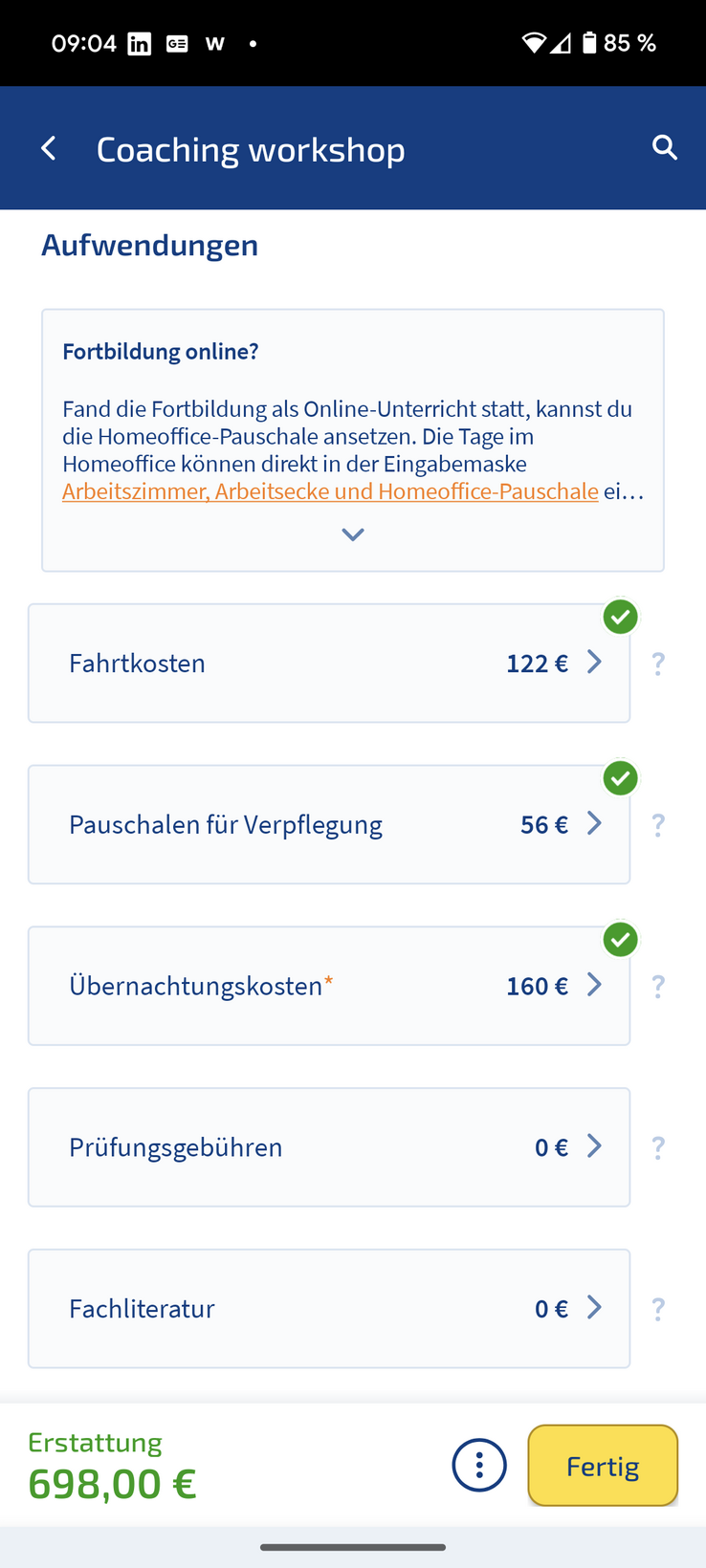Open the search icon in the top bar
Image resolution: width=706 pixels, height=1568 pixels.
tap(664, 147)
